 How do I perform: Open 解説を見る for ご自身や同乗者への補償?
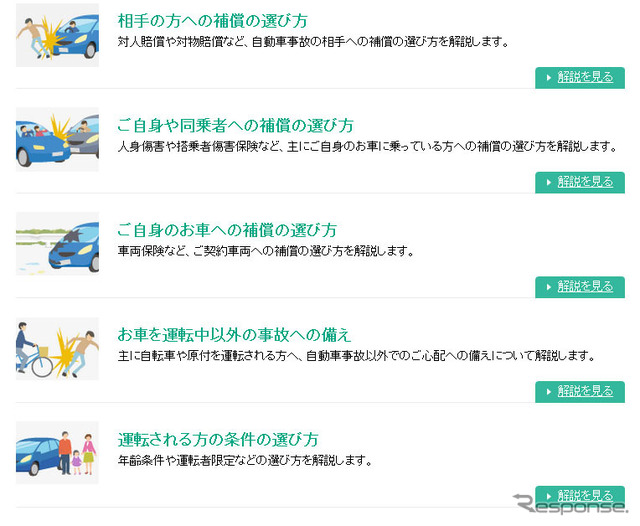[580, 182]
